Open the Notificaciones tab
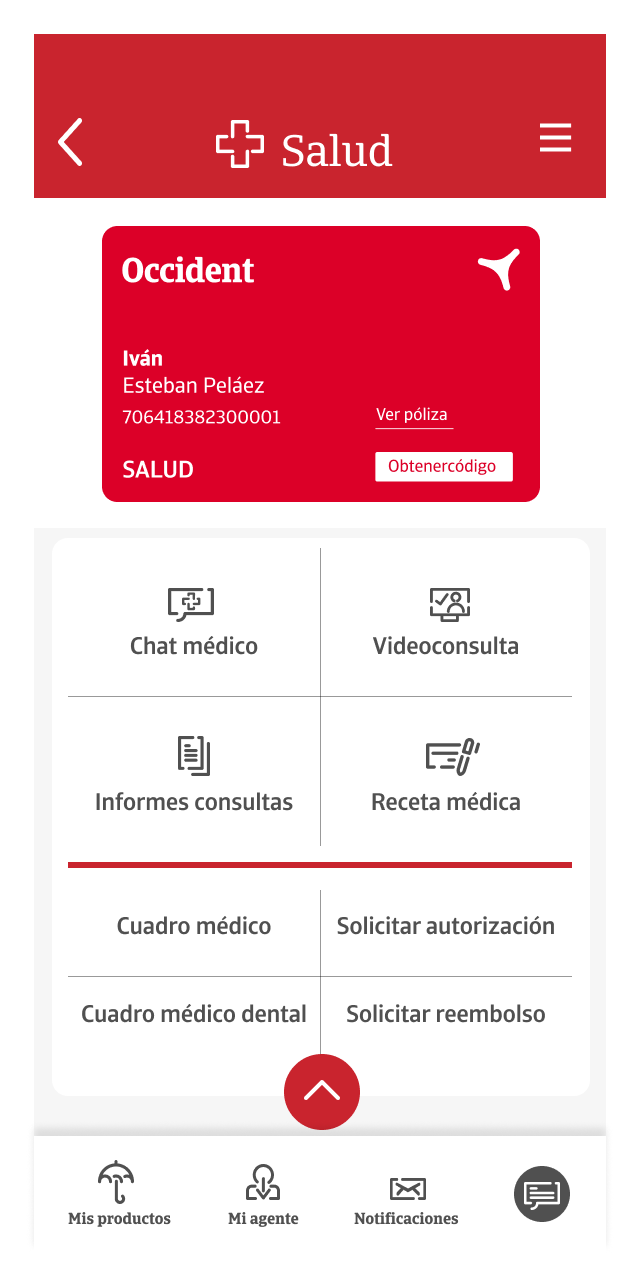 click(x=406, y=1194)
